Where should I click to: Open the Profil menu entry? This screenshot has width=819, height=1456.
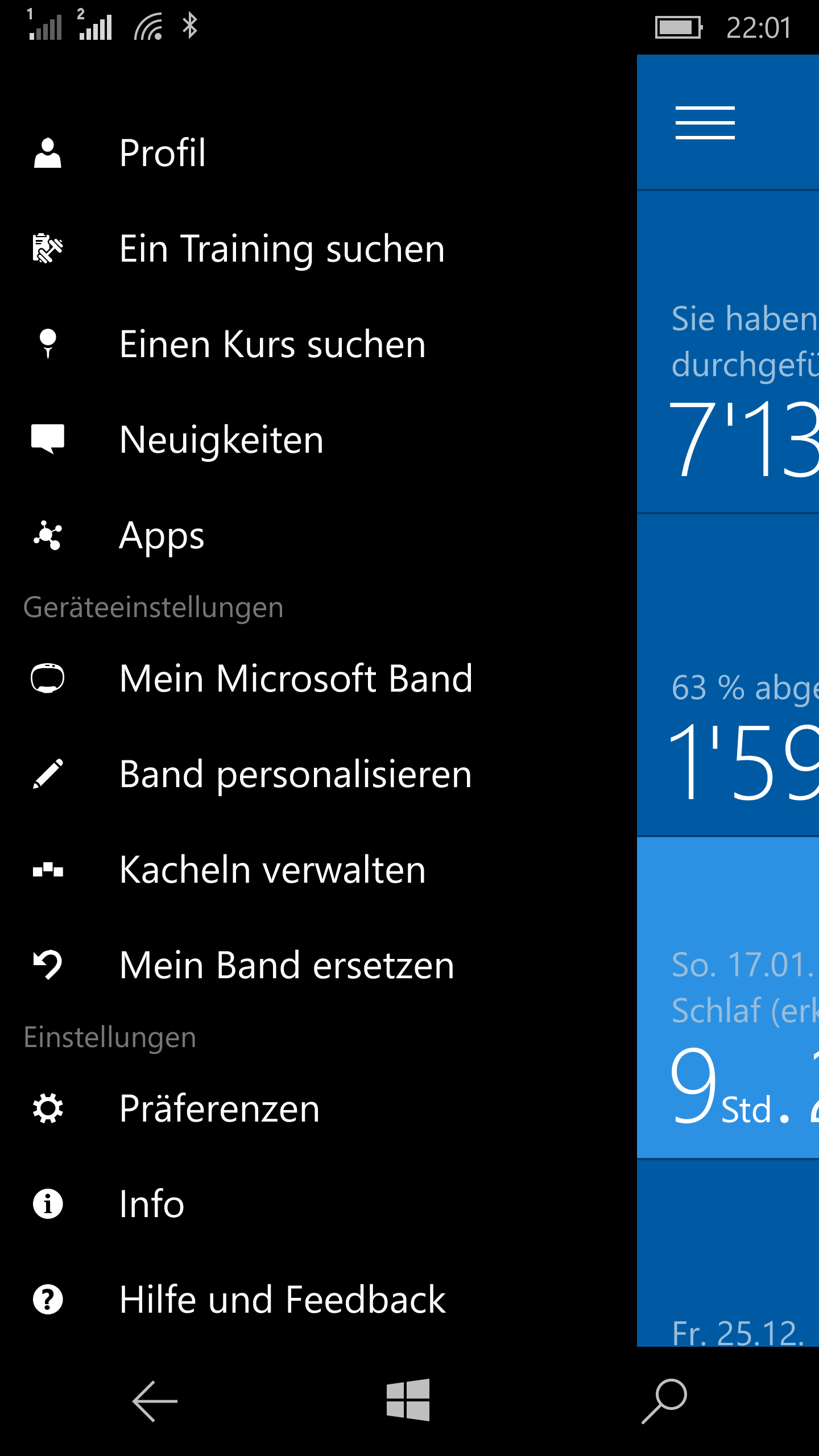[318, 153]
